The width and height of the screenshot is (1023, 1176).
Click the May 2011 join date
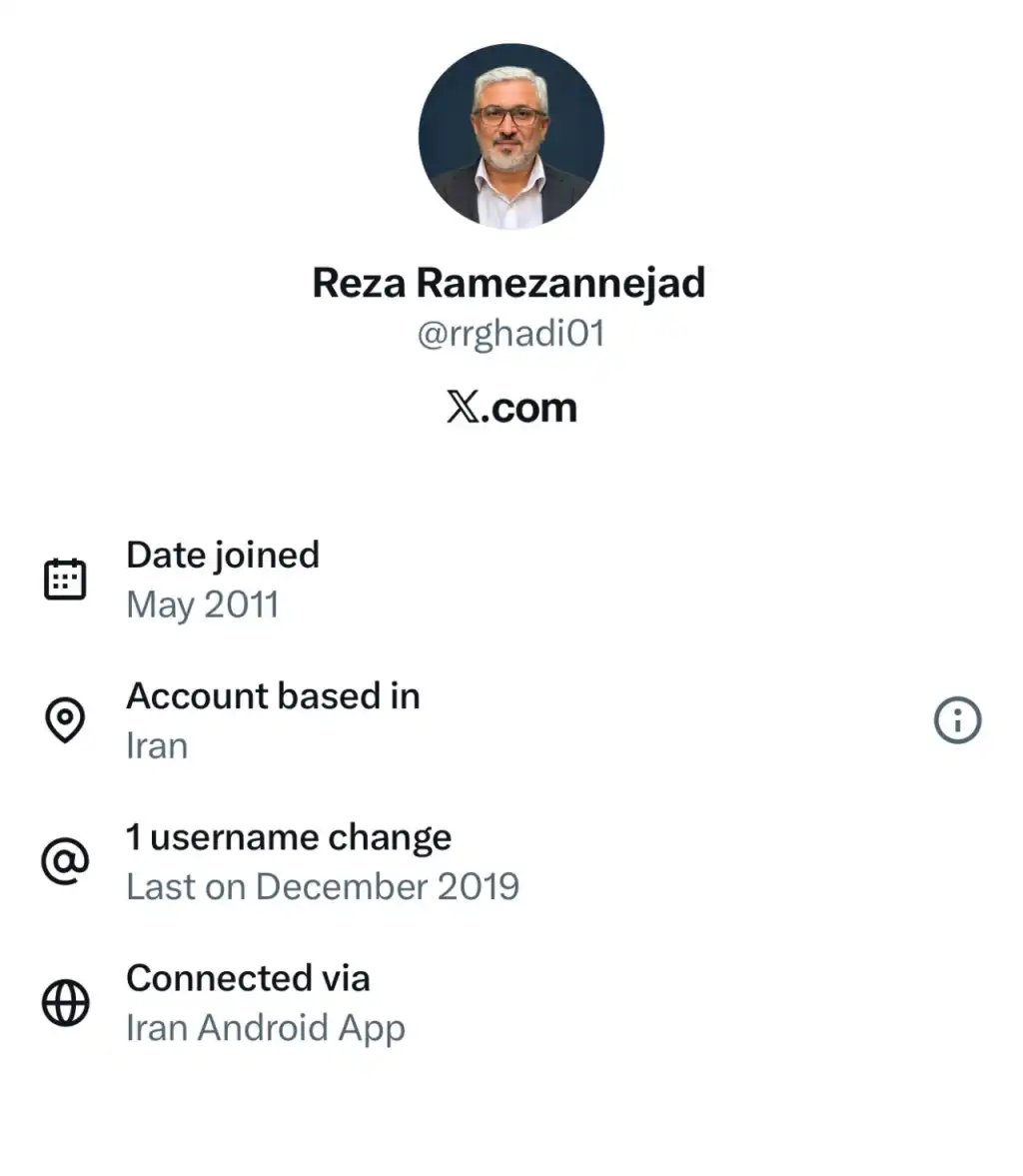(x=202, y=604)
